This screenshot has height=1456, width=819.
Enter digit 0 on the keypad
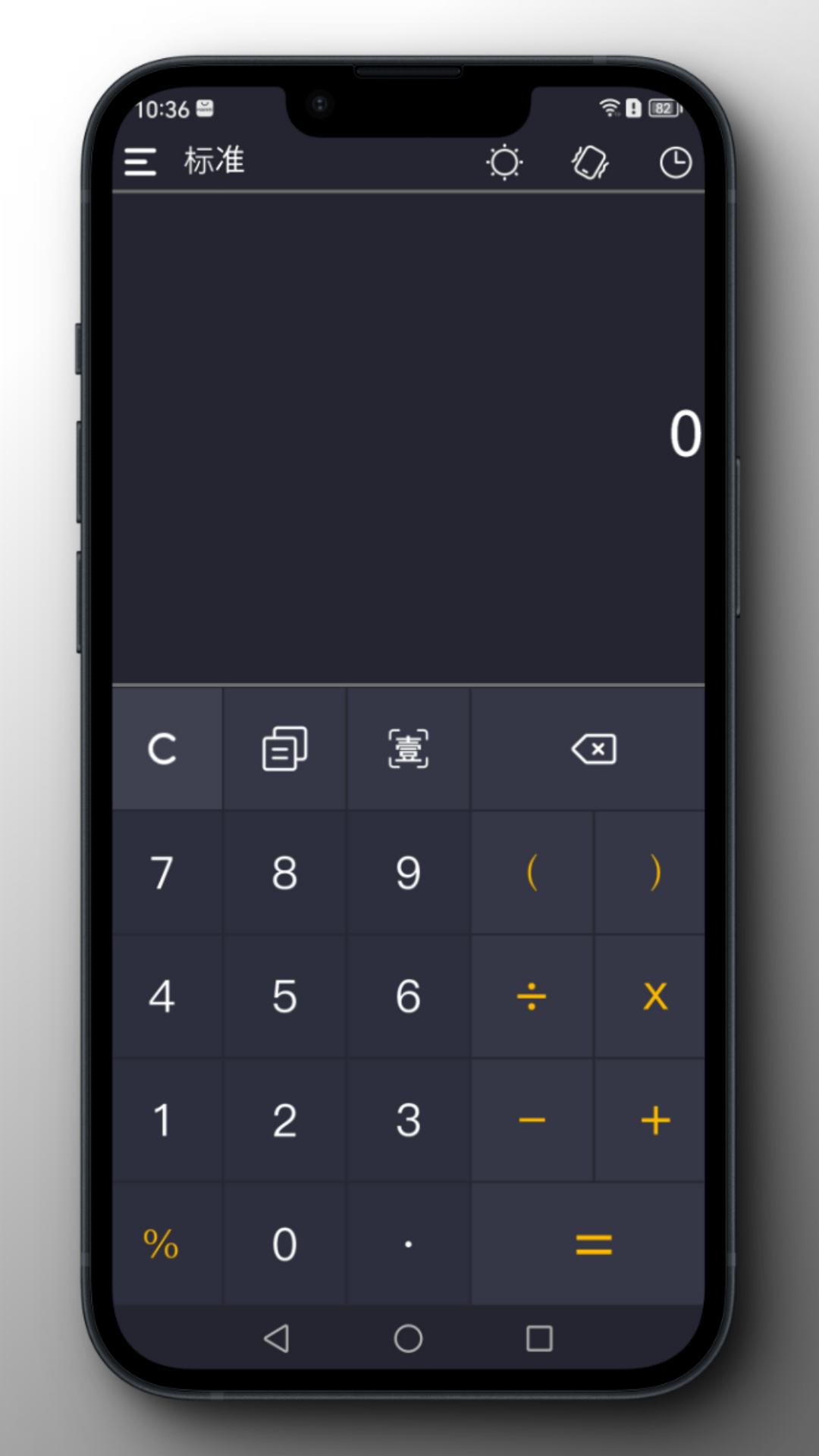click(x=284, y=1244)
